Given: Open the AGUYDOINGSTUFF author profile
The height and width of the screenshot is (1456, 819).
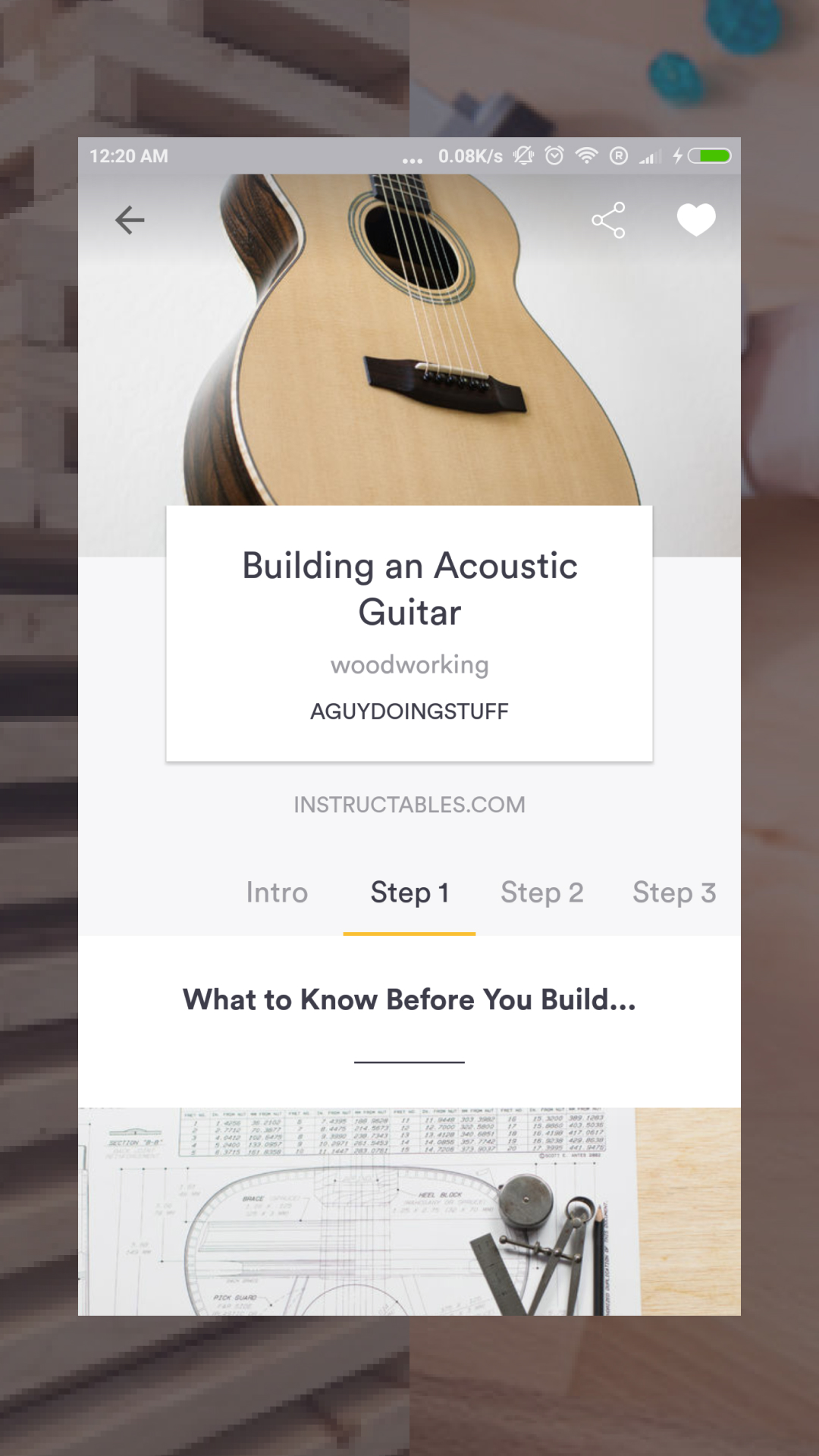Looking at the screenshot, I should (409, 712).
